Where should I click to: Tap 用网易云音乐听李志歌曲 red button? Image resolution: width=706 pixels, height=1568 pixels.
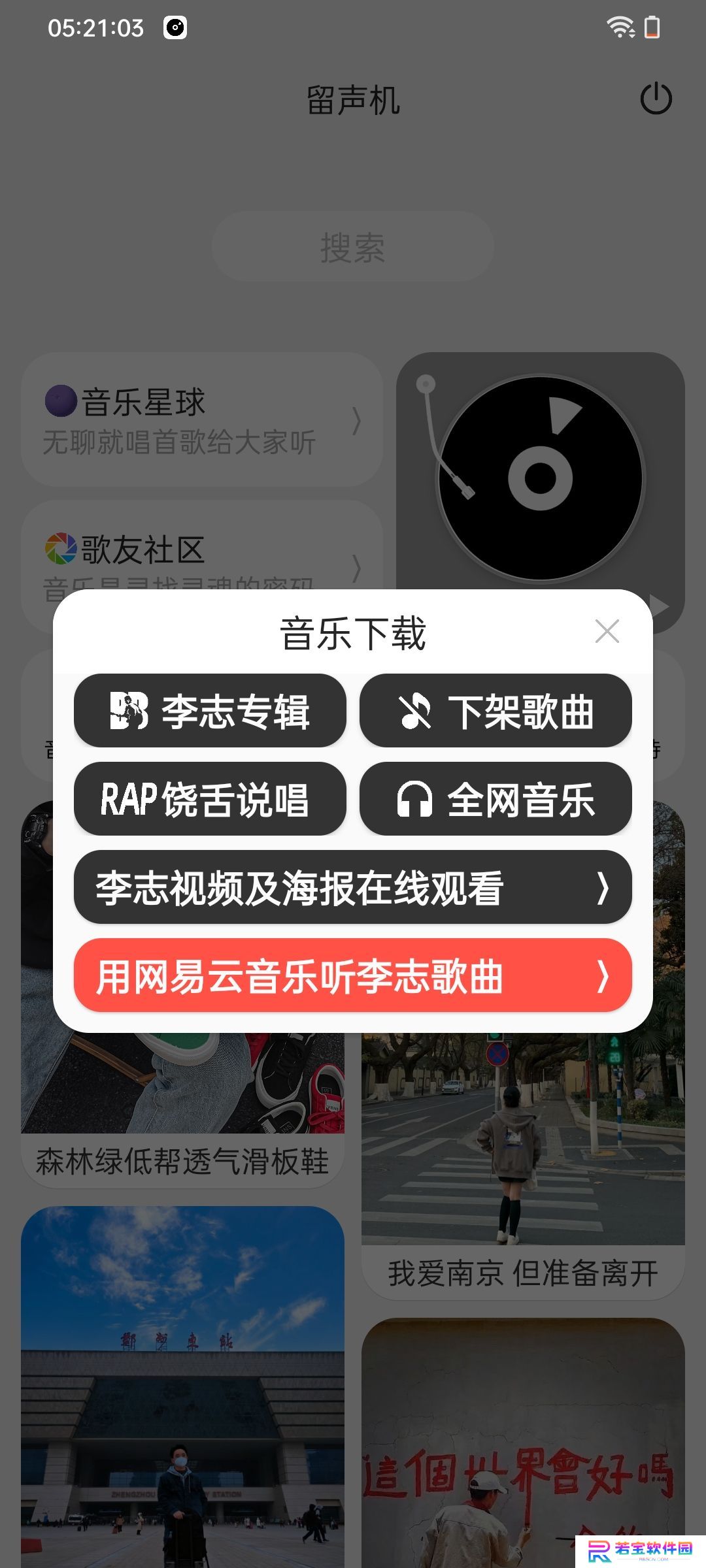[x=353, y=975]
